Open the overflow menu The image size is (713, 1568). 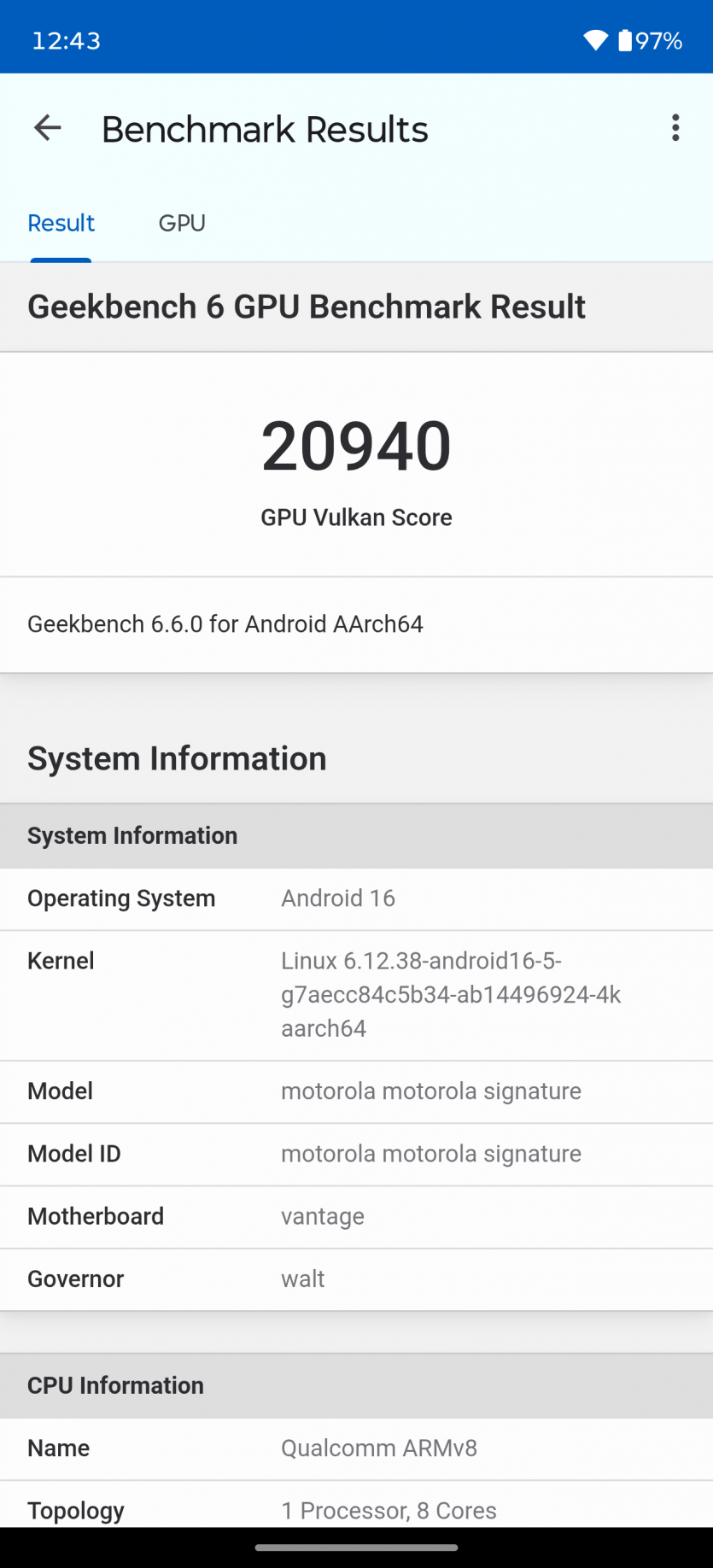[x=675, y=128]
